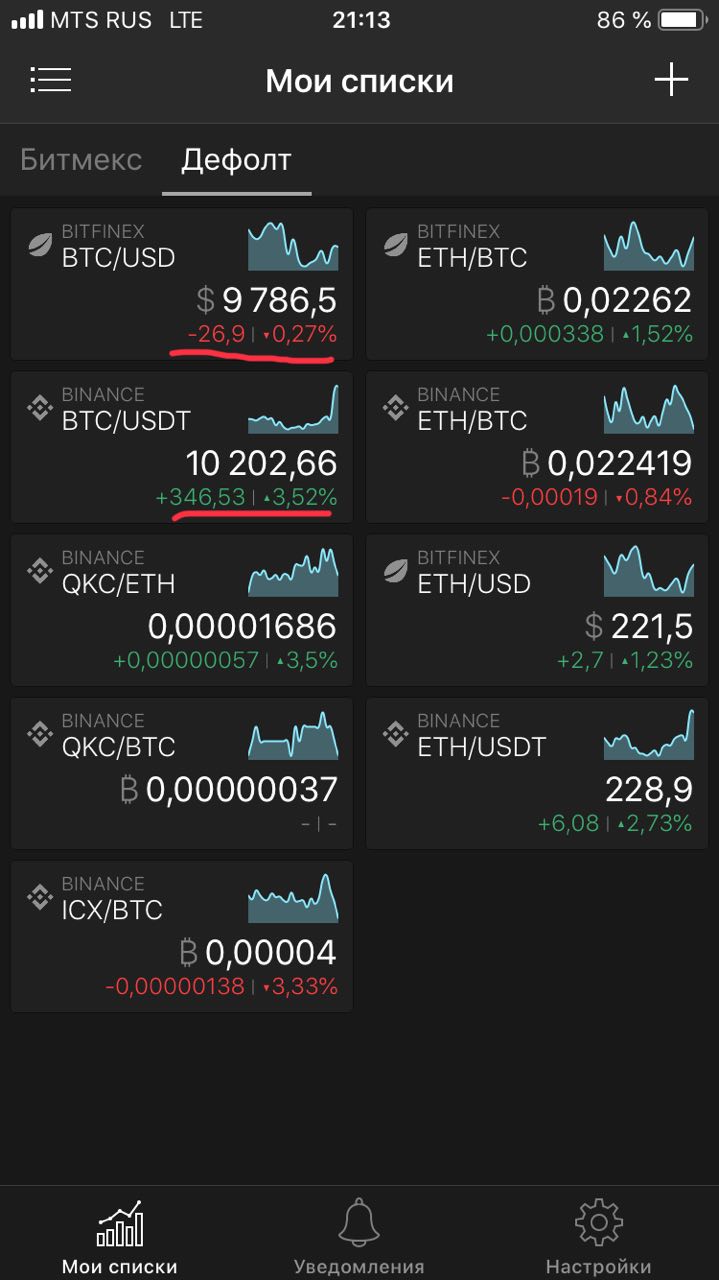Open the Bitfinex ETH/USD card
The image size is (719, 1280).
click(x=537, y=610)
